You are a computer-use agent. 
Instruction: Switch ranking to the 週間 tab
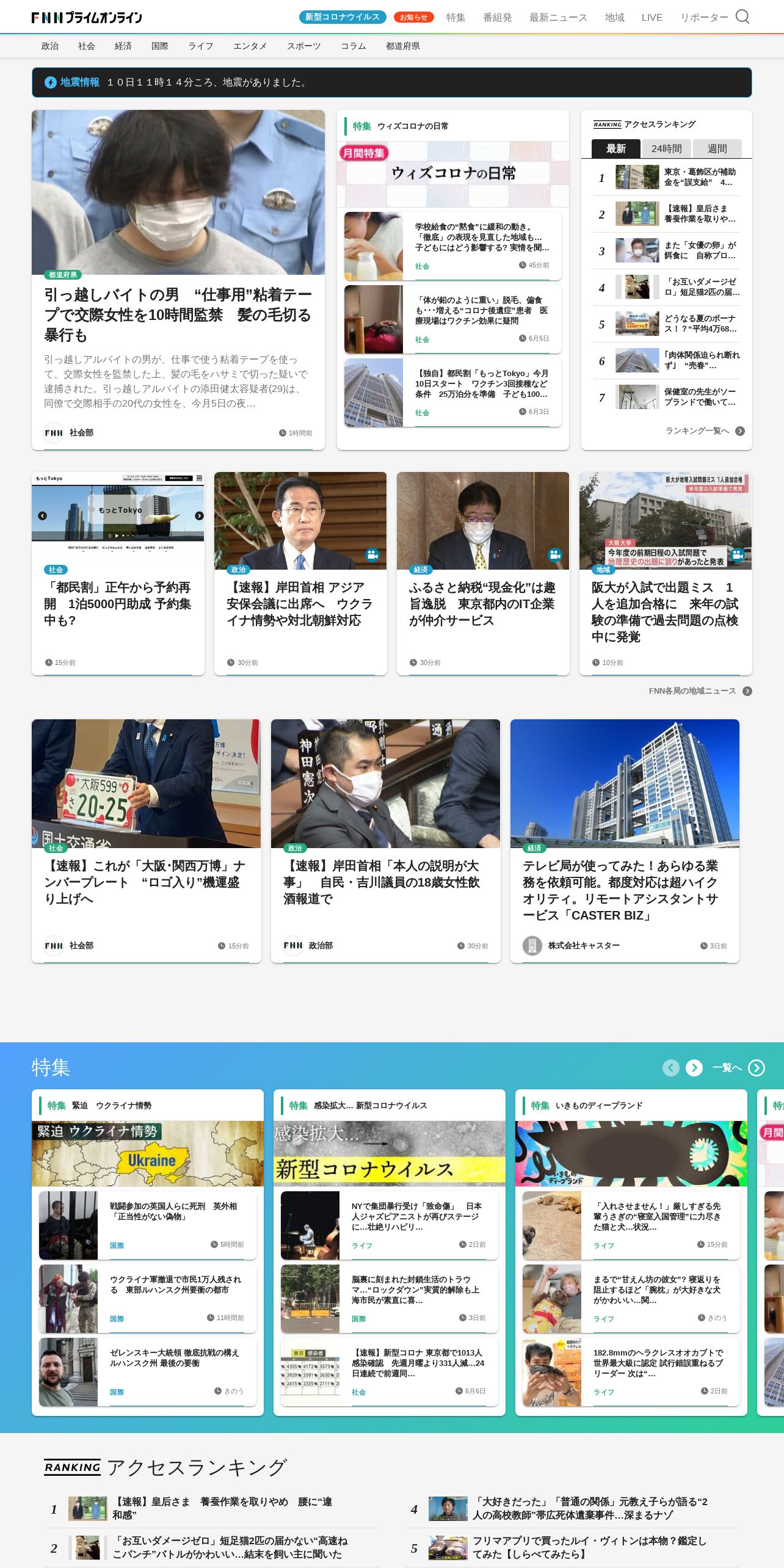tap(717, 148)
